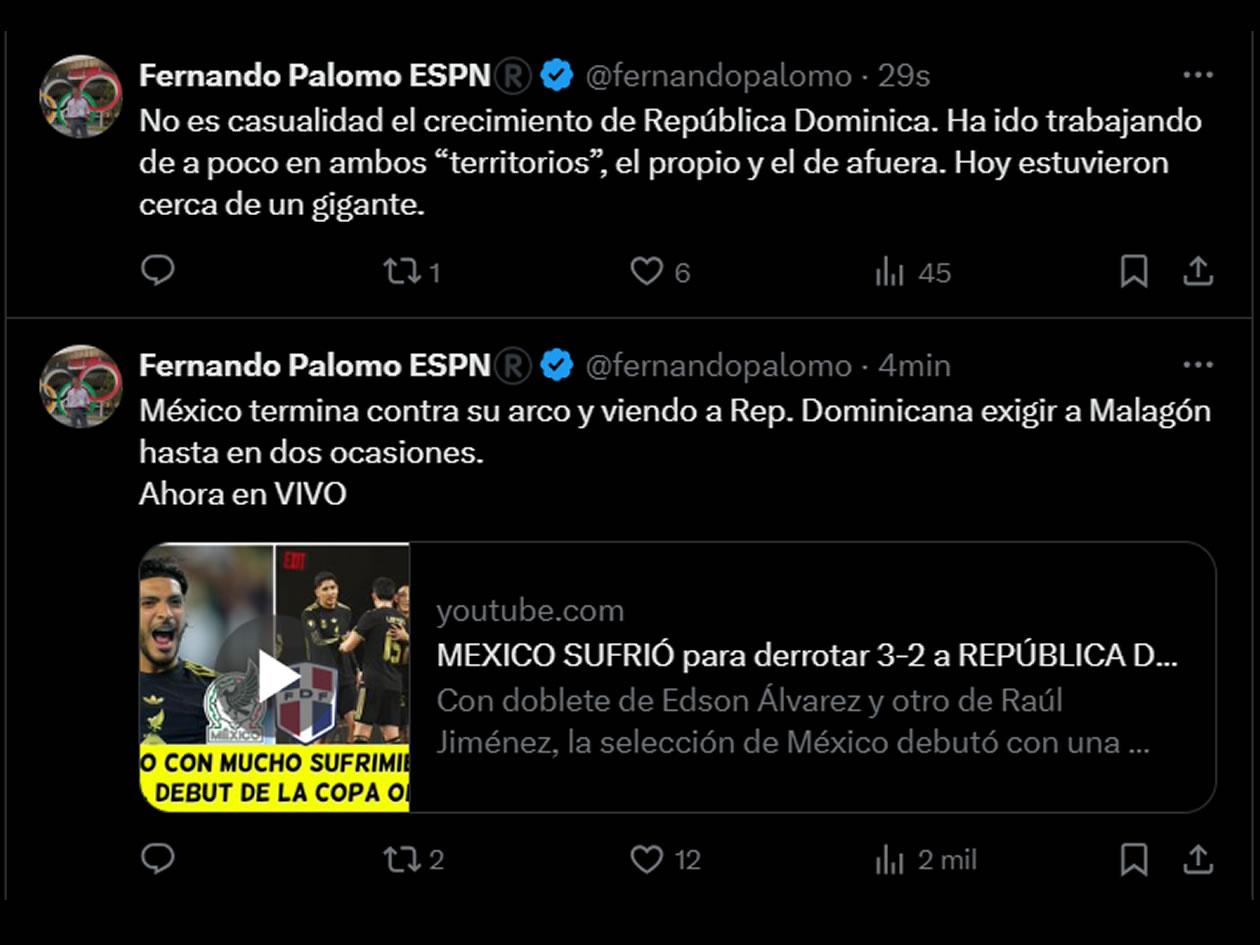
Task: Open the profile picture on the 29s tweet
Action: [x=80, y=96]
